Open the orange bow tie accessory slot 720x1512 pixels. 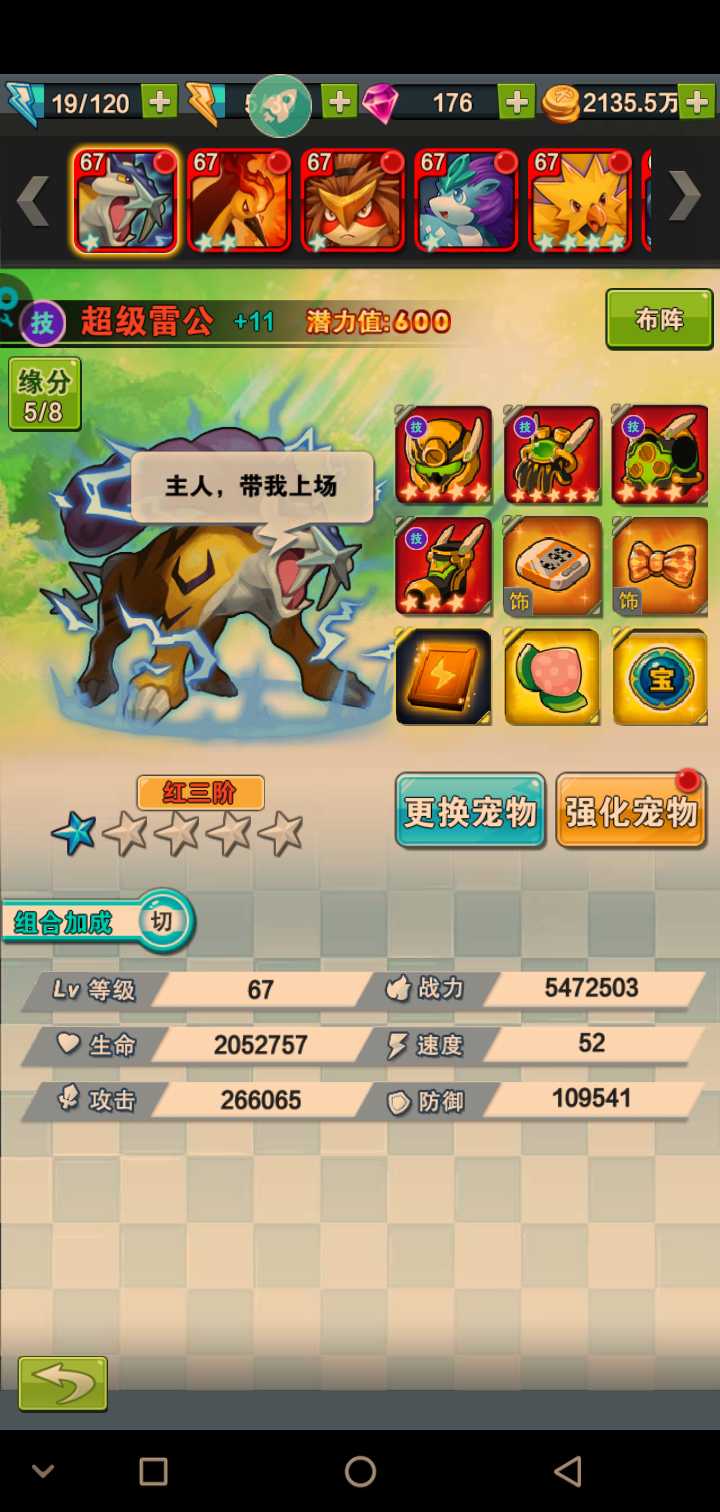click(659, 565)
